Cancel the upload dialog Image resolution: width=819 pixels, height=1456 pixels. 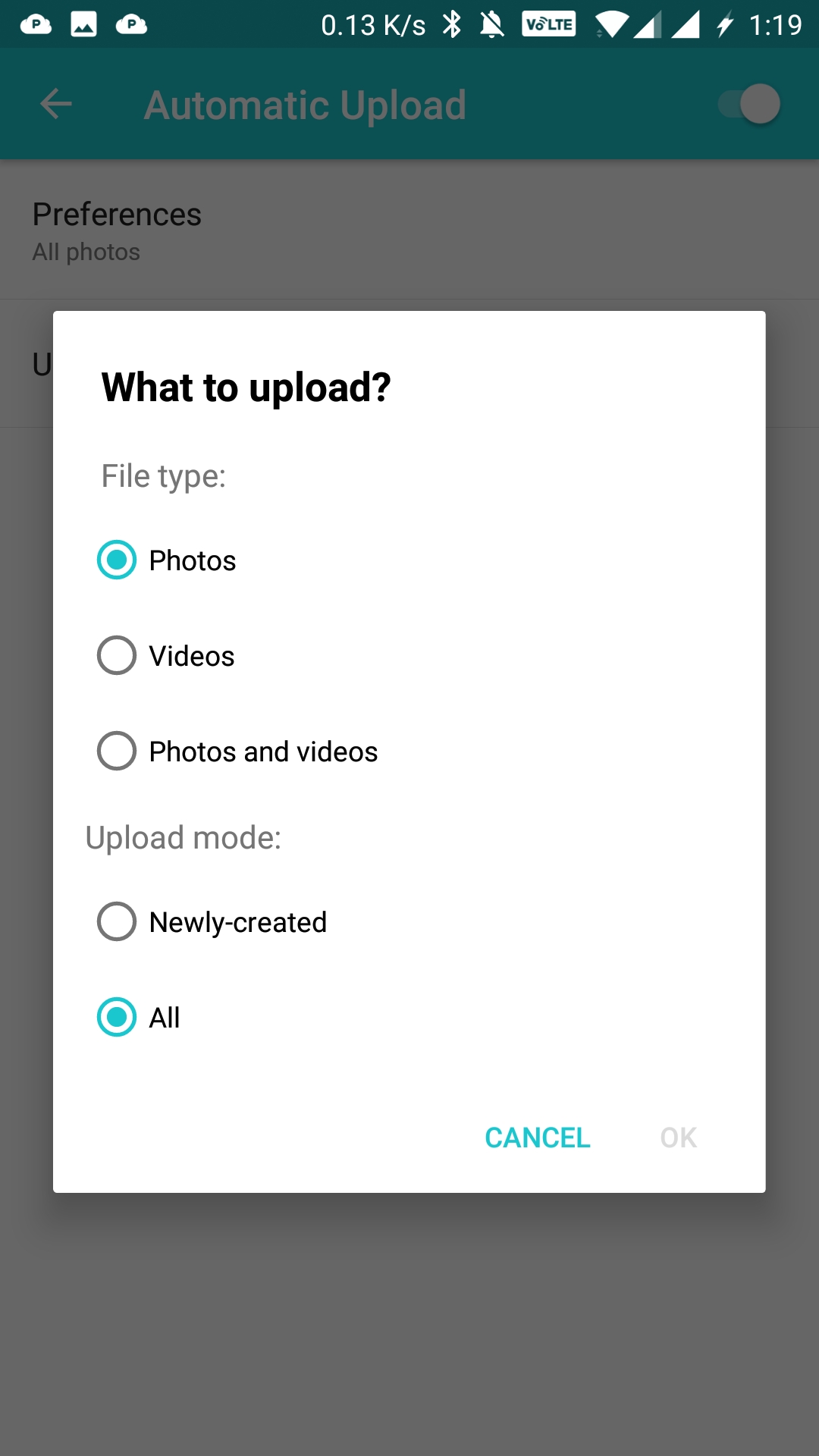(x=537, y=1137)
